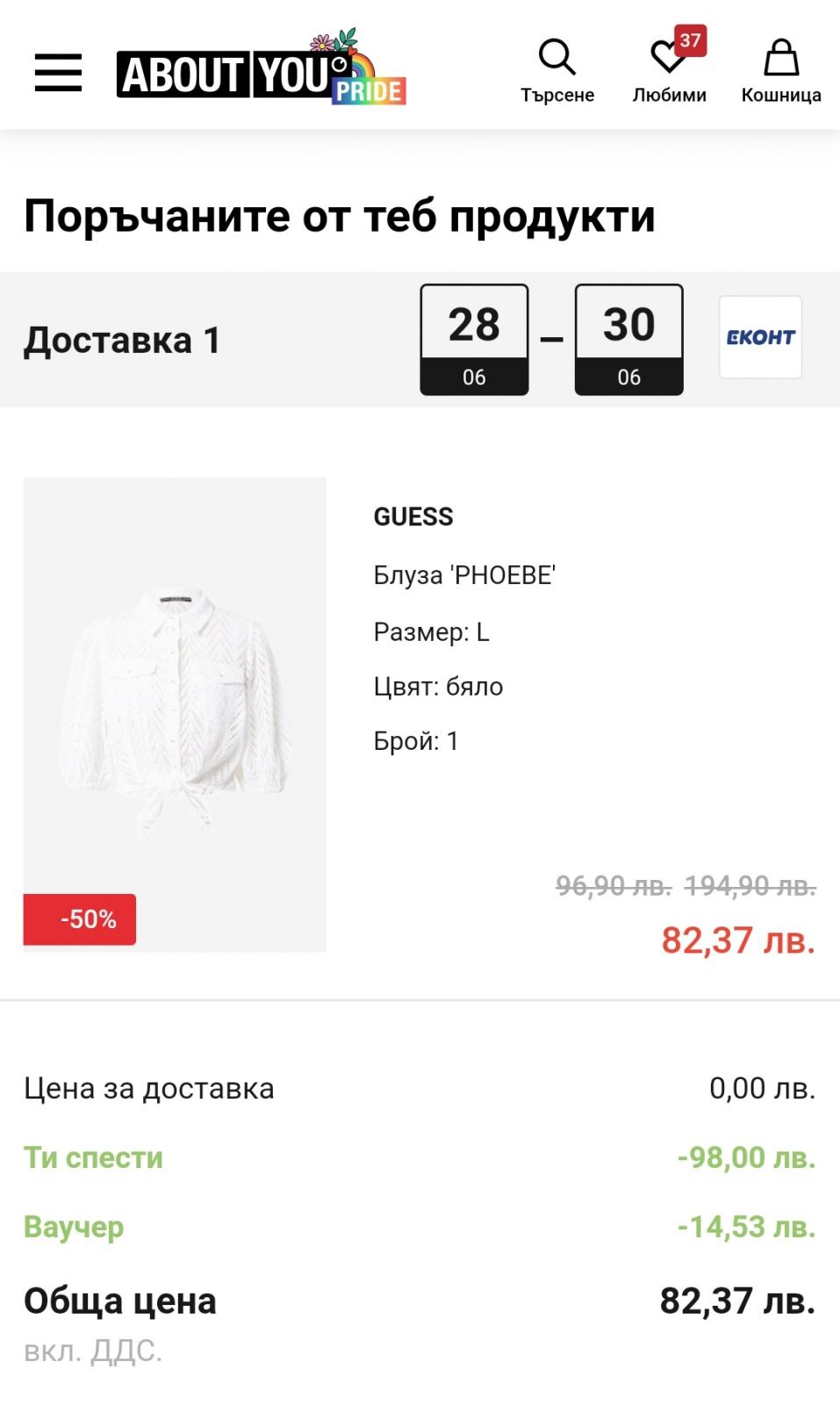The height and width of the screenshot is (1405, 840).
Task: Open the hamburger menu
Action: (58, 72)
